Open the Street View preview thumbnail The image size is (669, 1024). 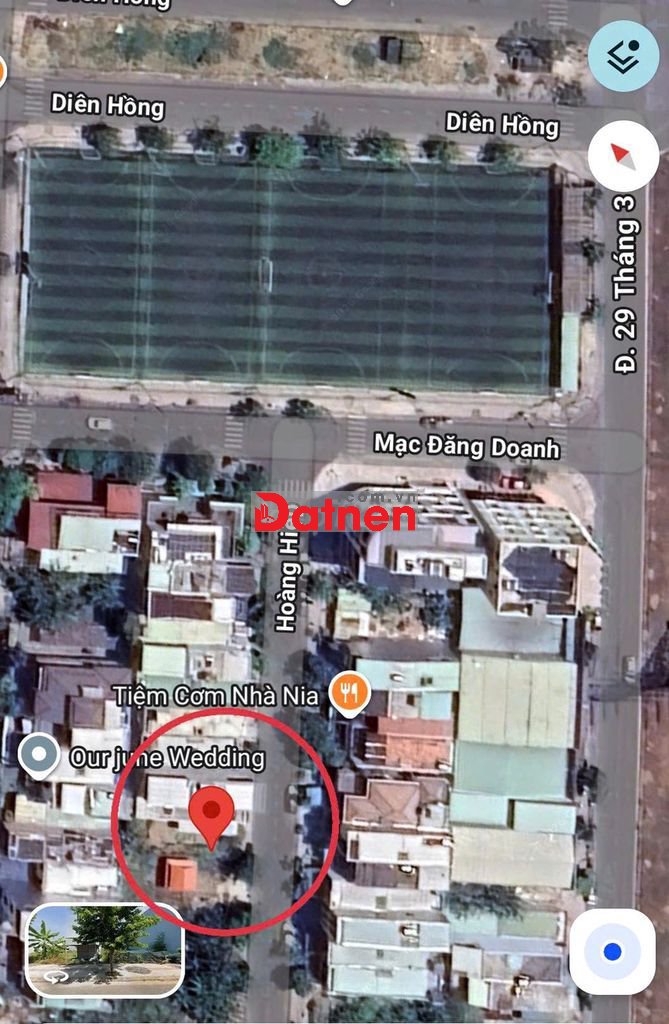tap(104, 950)
